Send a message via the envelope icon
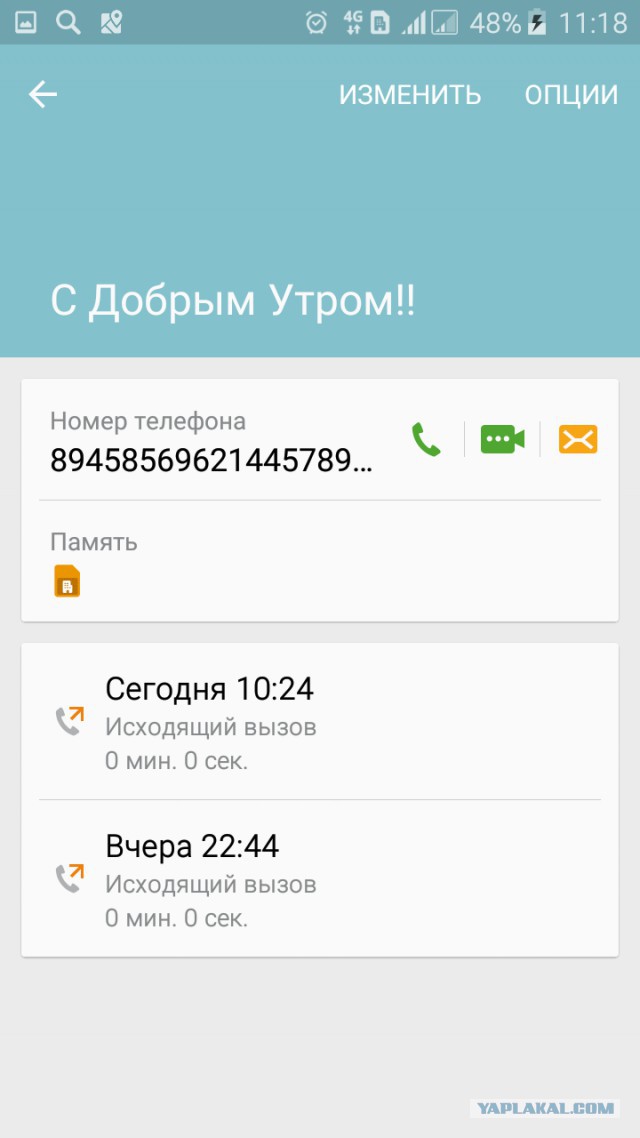The width and height of the screenshot is (640, 1138). (578, 439)
